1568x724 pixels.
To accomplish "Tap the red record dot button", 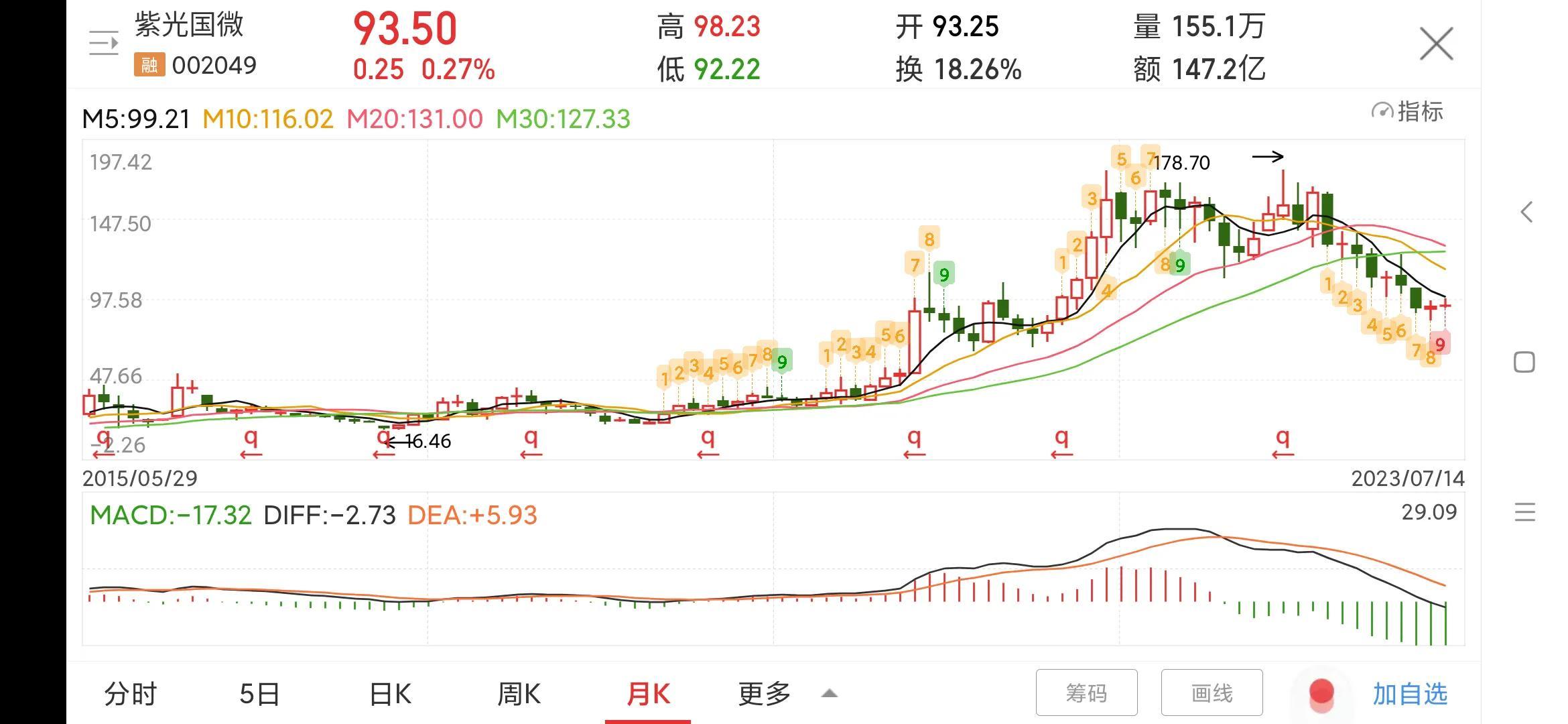I will click(1321, 692).
